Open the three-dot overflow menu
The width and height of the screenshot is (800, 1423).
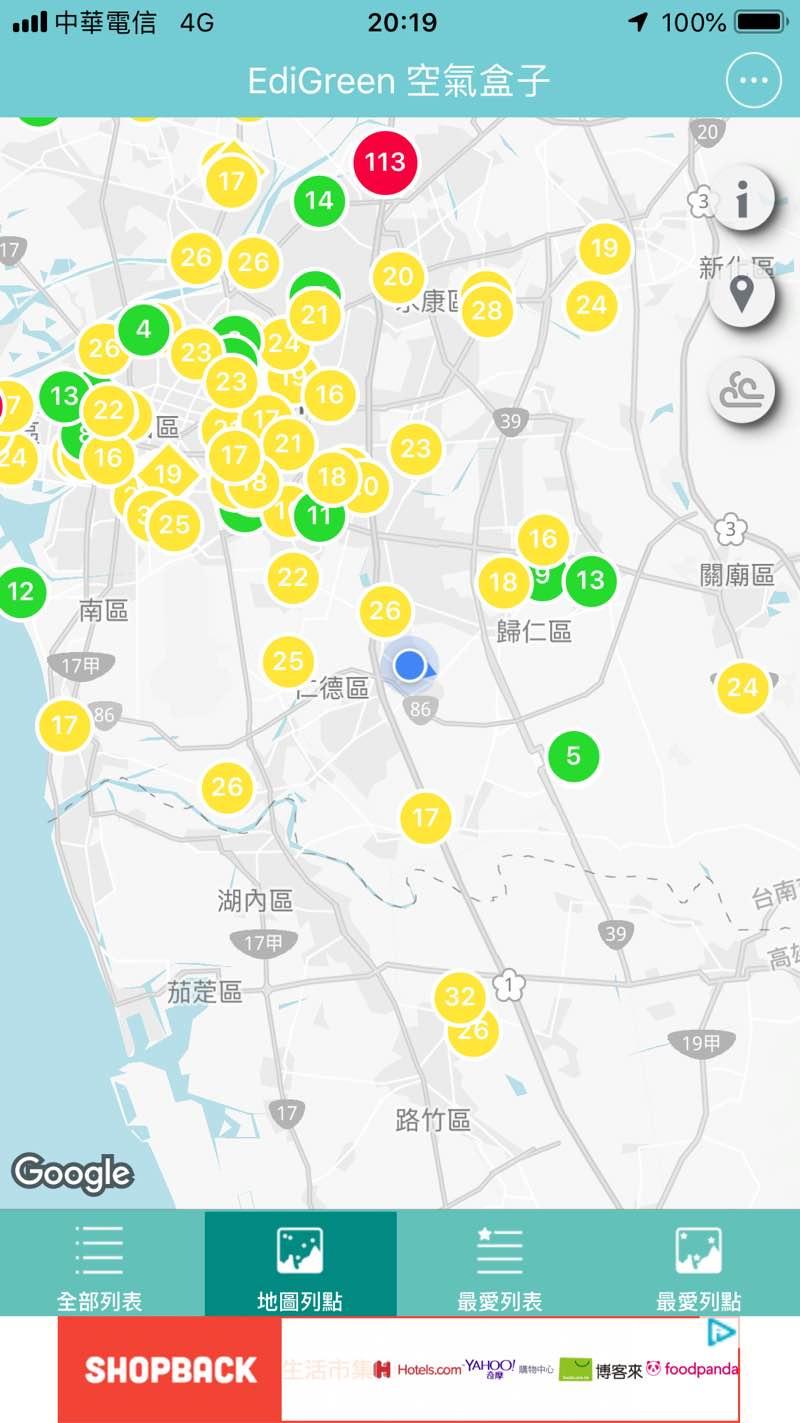[753, 81]
